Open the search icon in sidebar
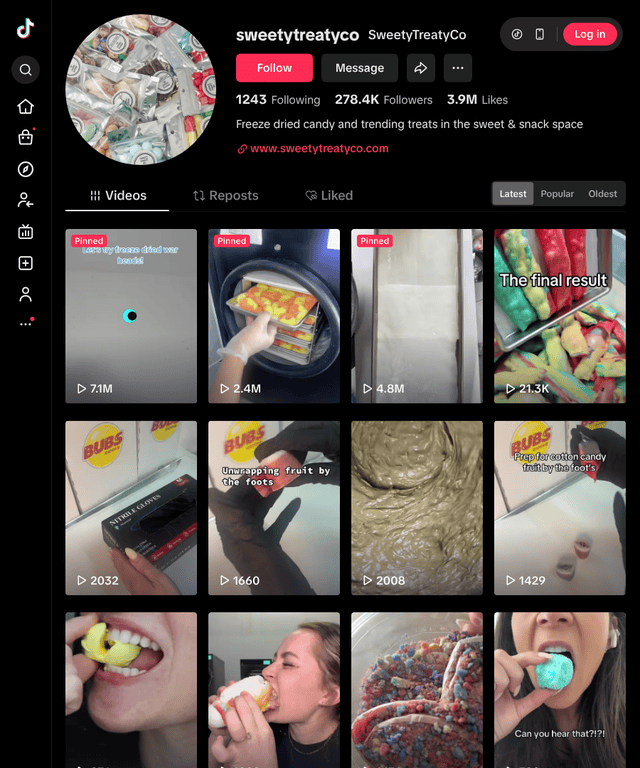The width and height of the screenshot is (640, 768). click(x=26, y=70)
